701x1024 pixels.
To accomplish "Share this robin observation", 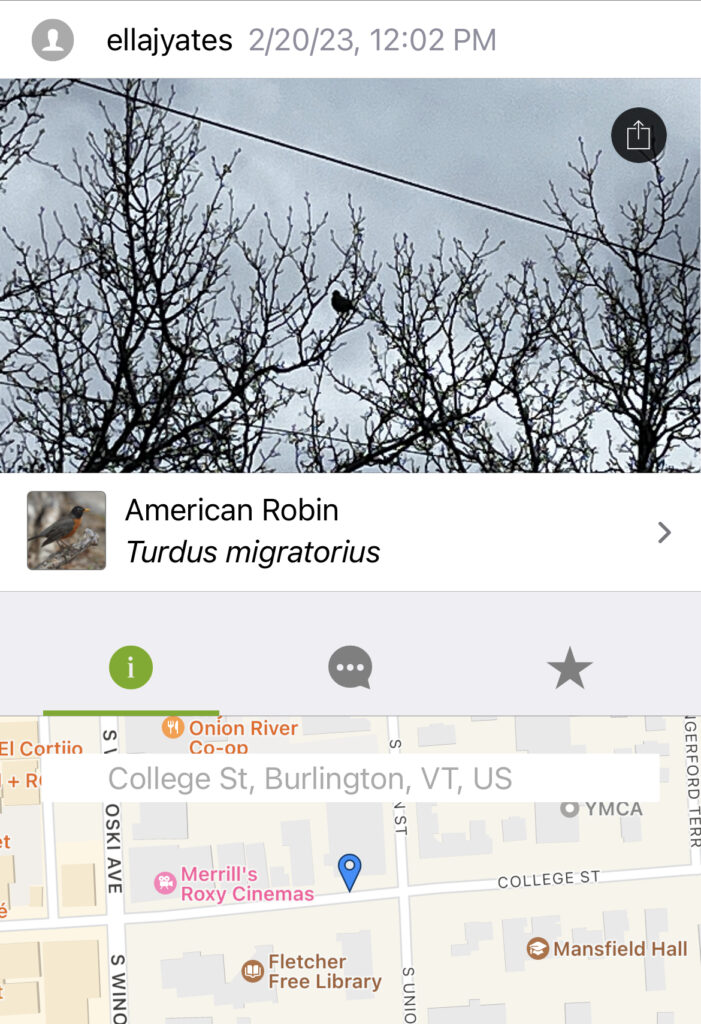I will point(638,135).
